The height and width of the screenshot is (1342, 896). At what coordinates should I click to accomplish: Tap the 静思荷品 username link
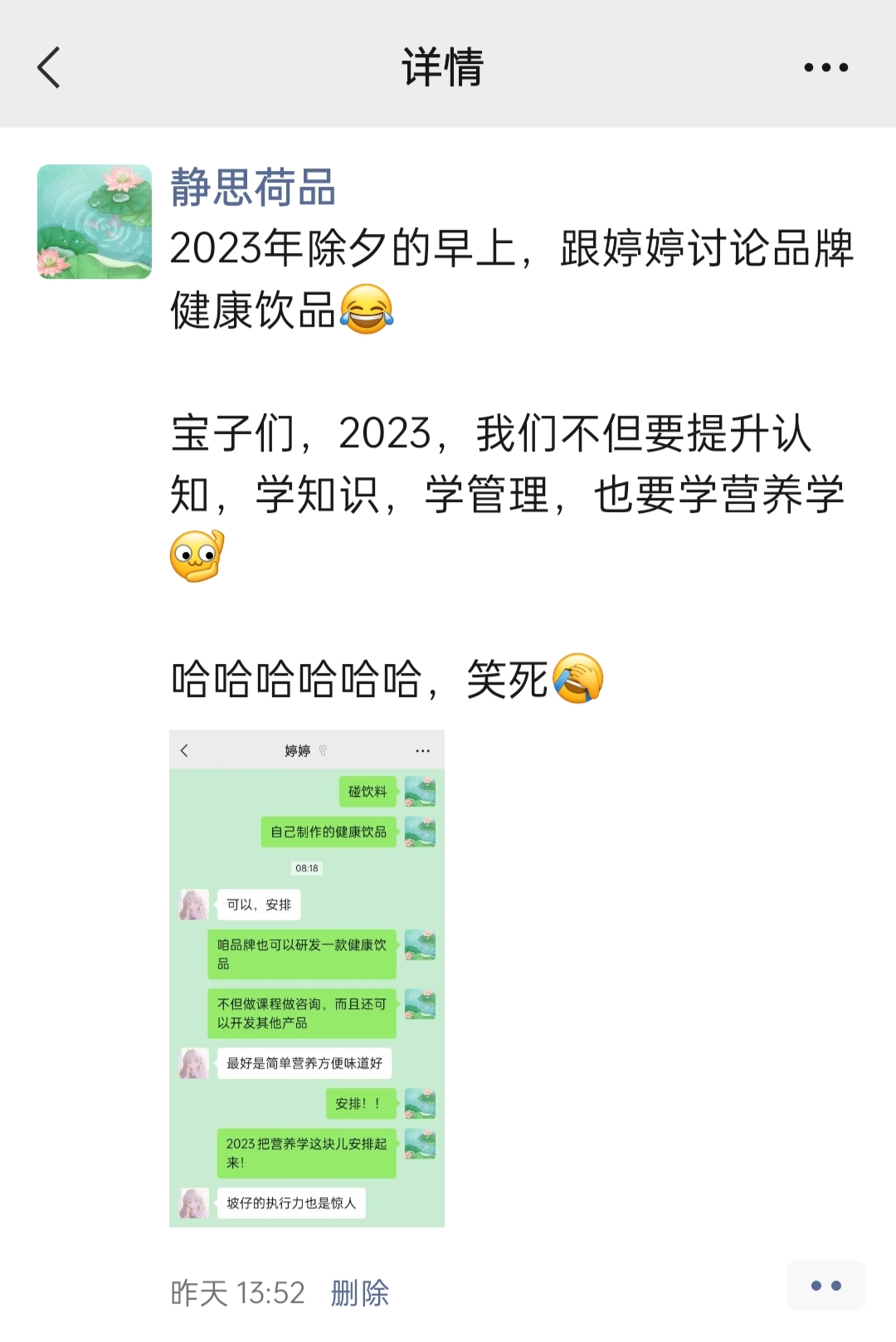click(253, 187)
